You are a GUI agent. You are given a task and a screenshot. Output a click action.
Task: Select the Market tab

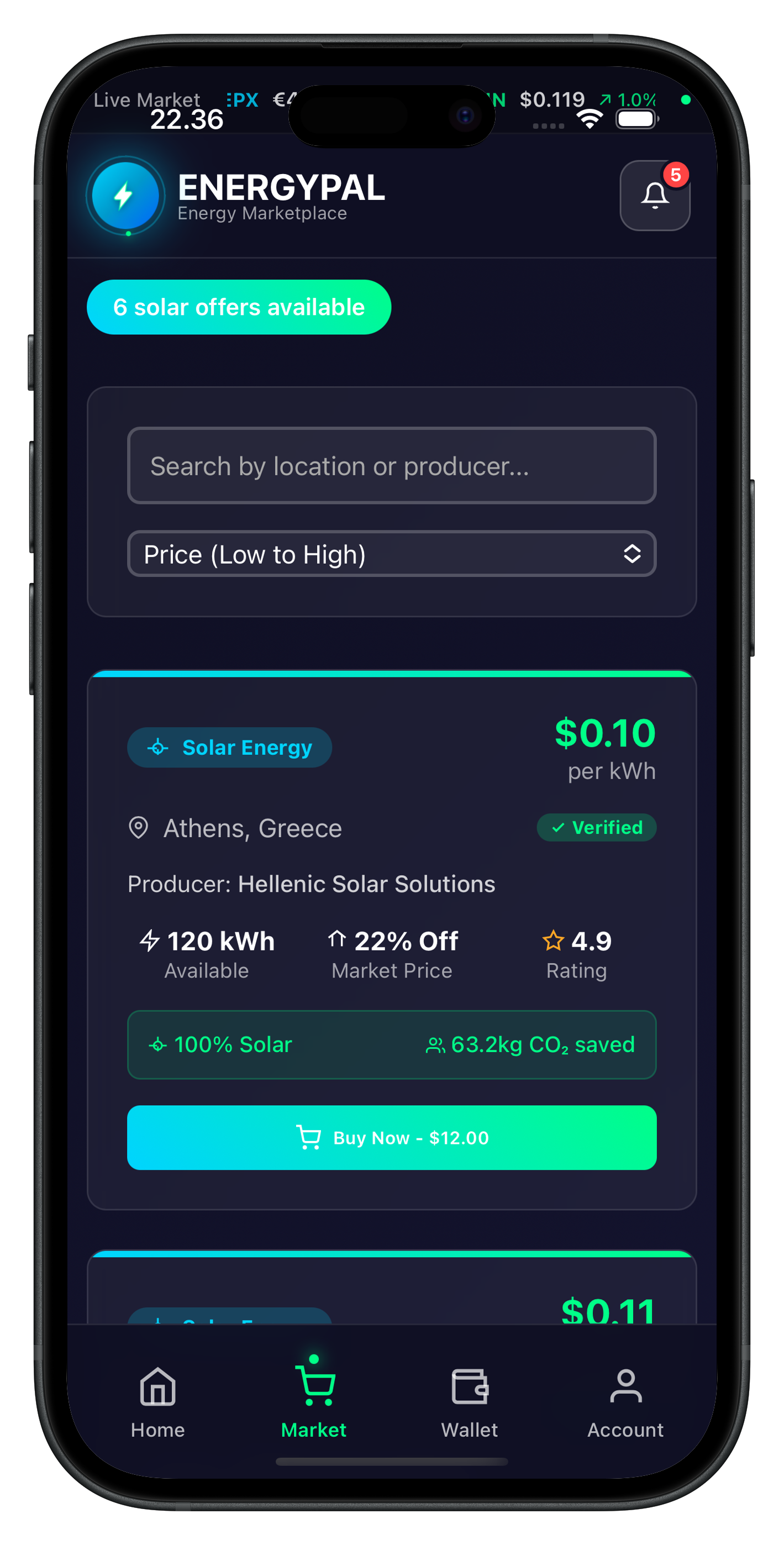(x=314, y=1402)
